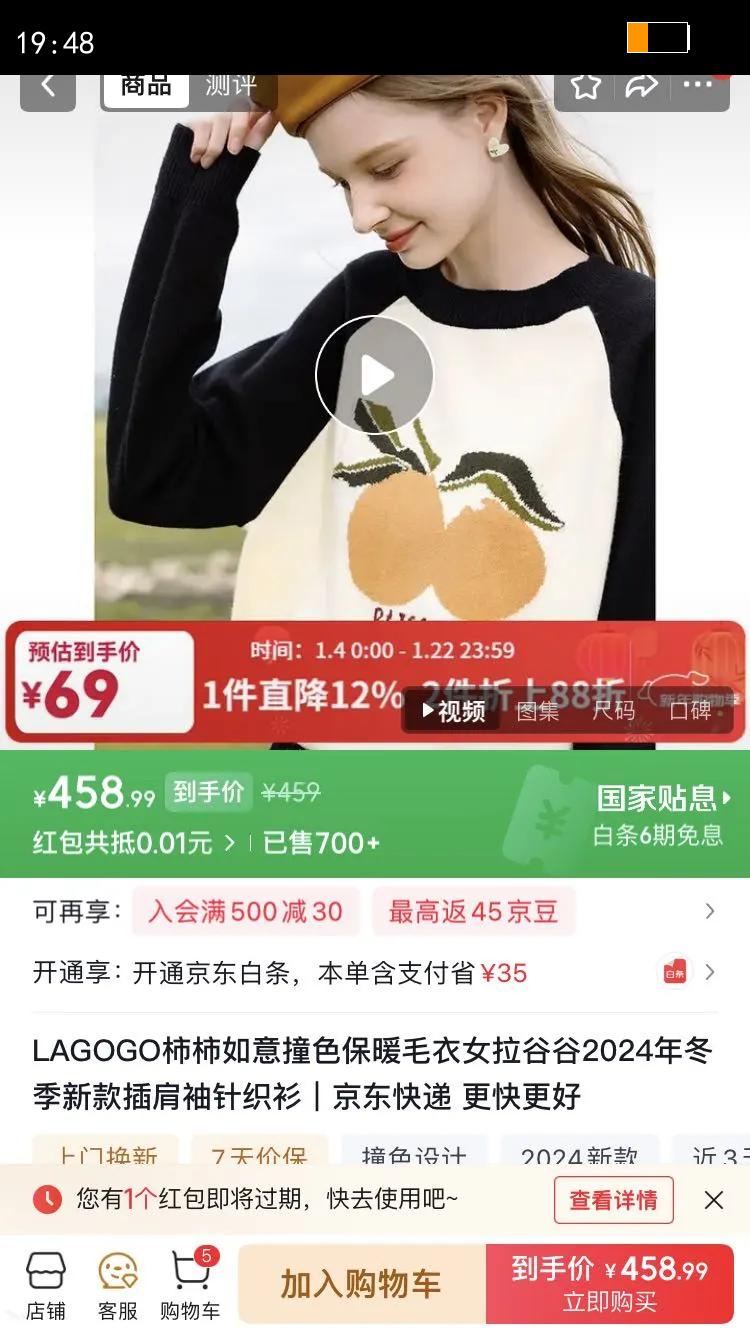This screenshot has height=1334, width=750.
Task: Buy now with 立即购买
Action: tap(609, 1284)
